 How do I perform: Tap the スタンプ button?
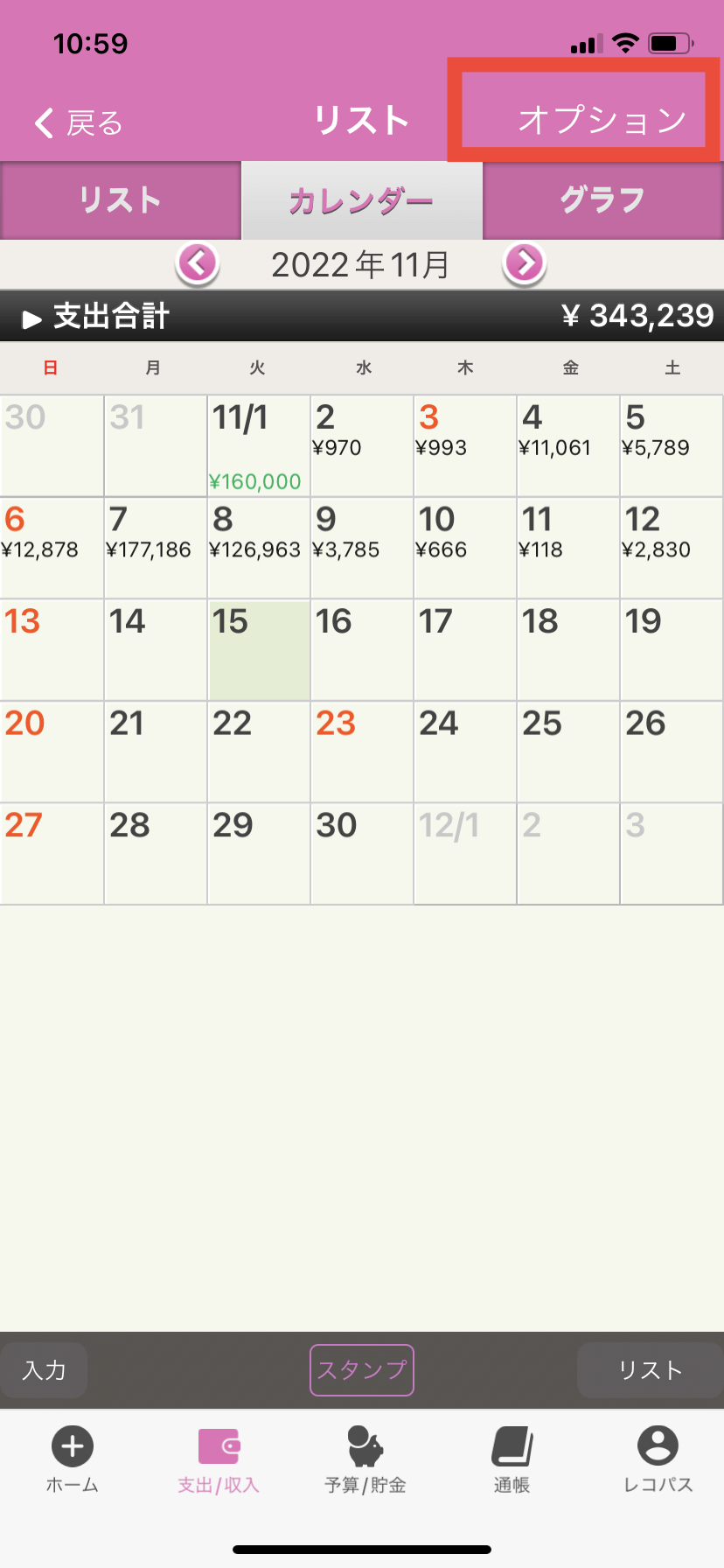[361, 1369]
